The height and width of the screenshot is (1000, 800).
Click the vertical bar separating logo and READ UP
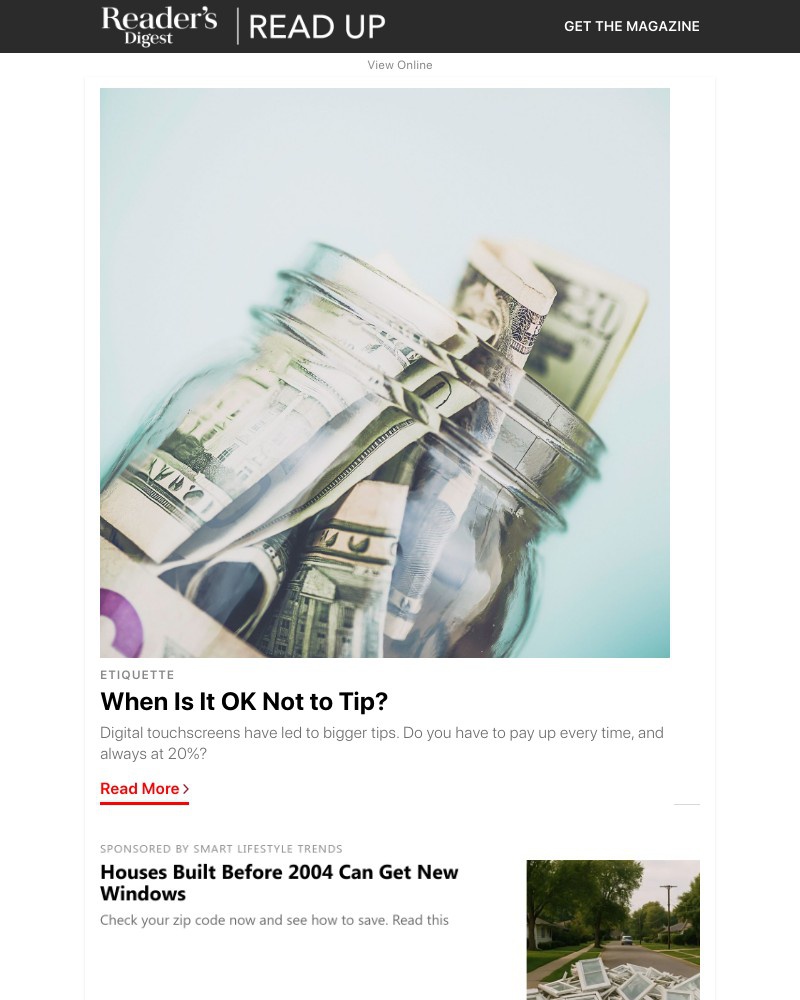239,26
